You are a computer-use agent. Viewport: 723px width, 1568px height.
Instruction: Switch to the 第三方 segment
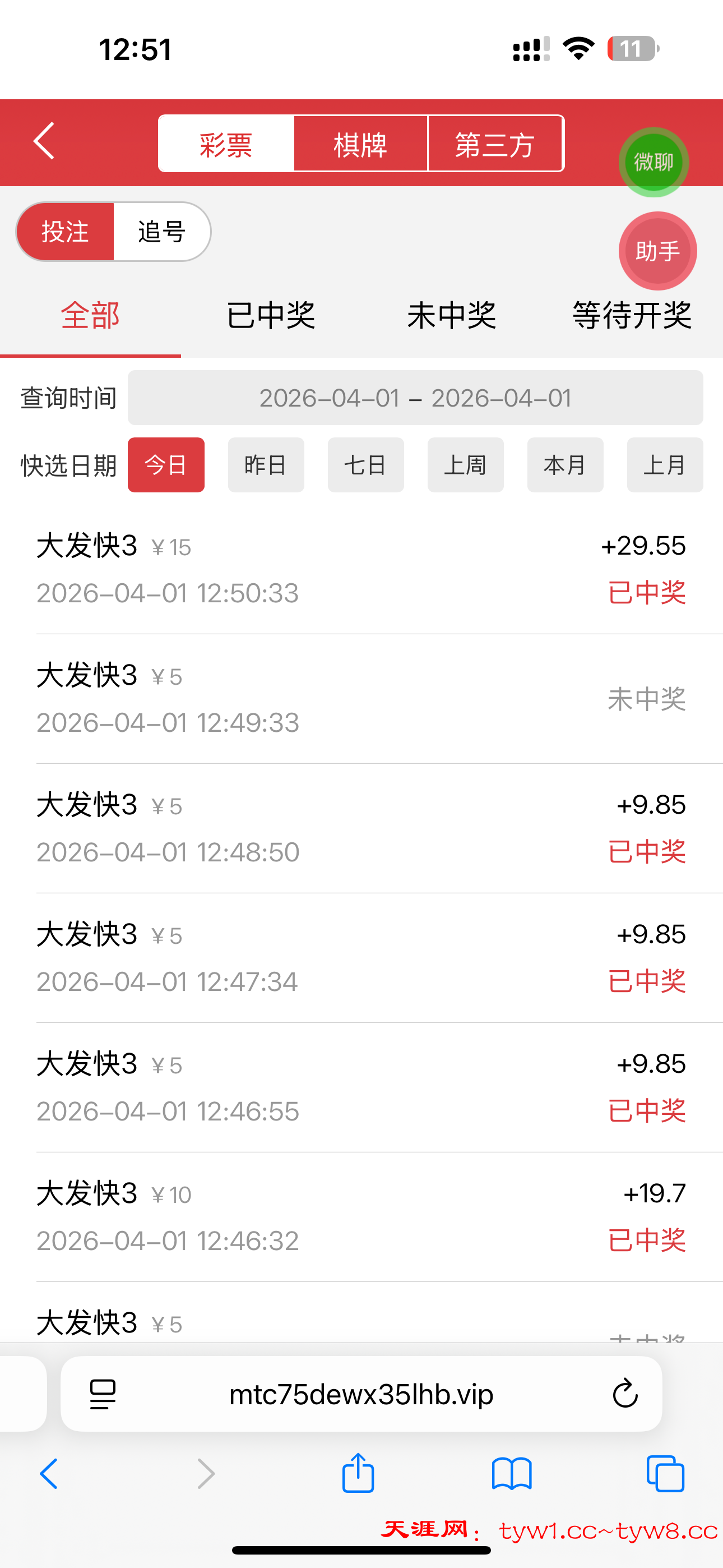pos(495,144)
